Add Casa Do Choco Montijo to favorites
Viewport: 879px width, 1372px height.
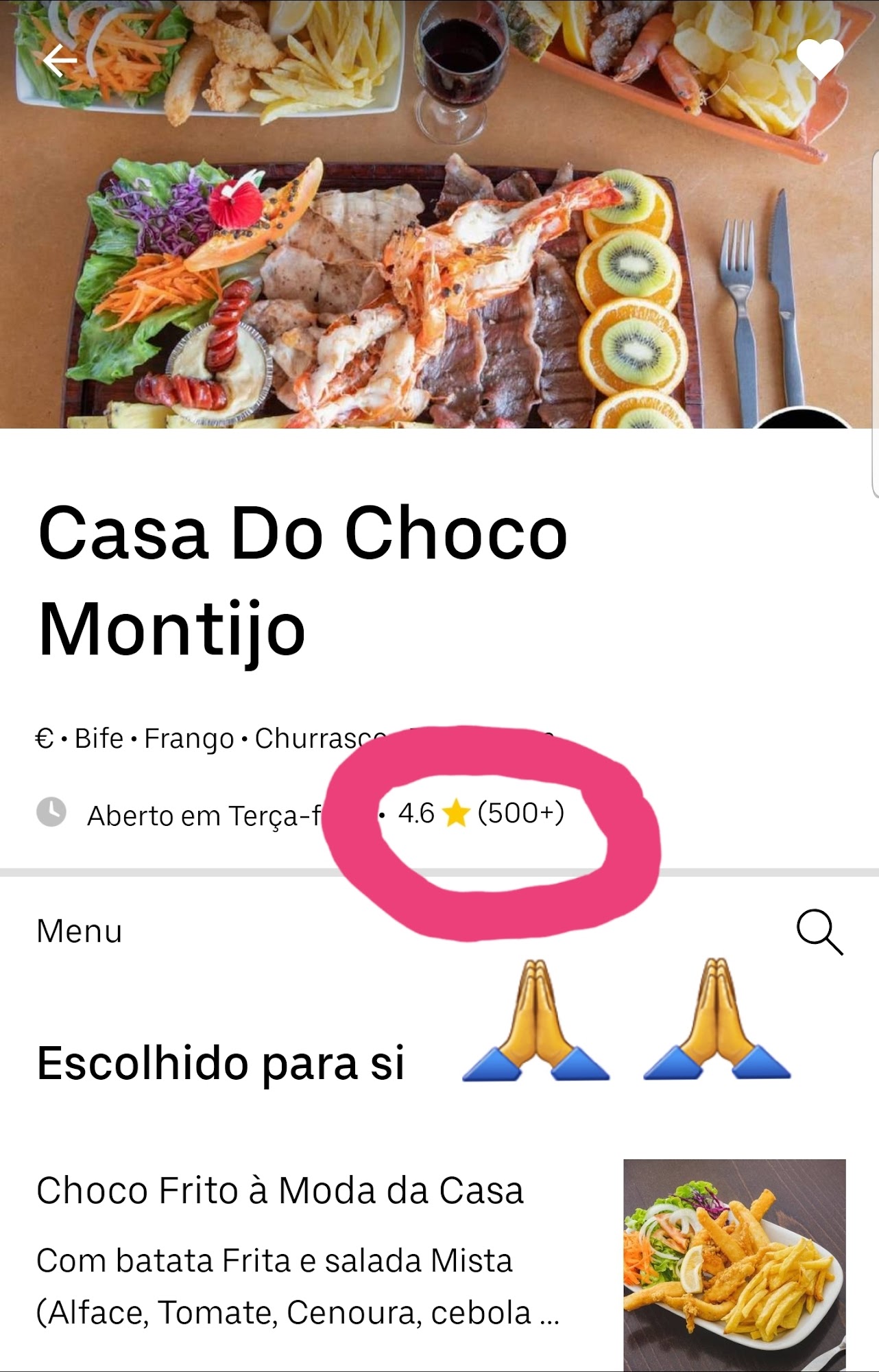pos(820,59)
